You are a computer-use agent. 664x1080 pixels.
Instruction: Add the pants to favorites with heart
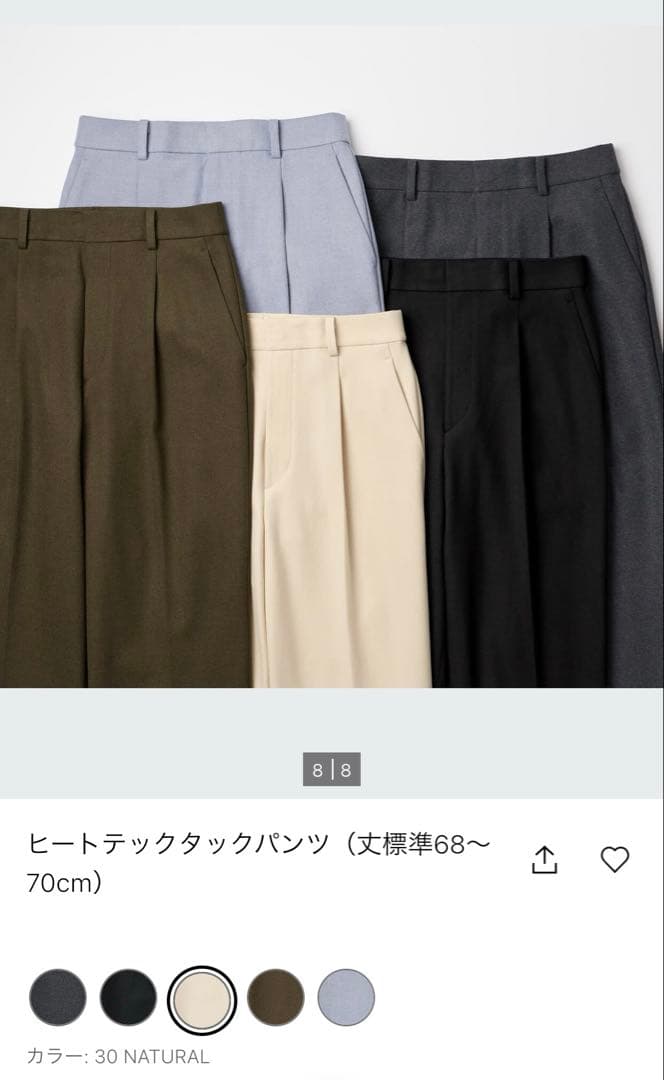(614, 859)
